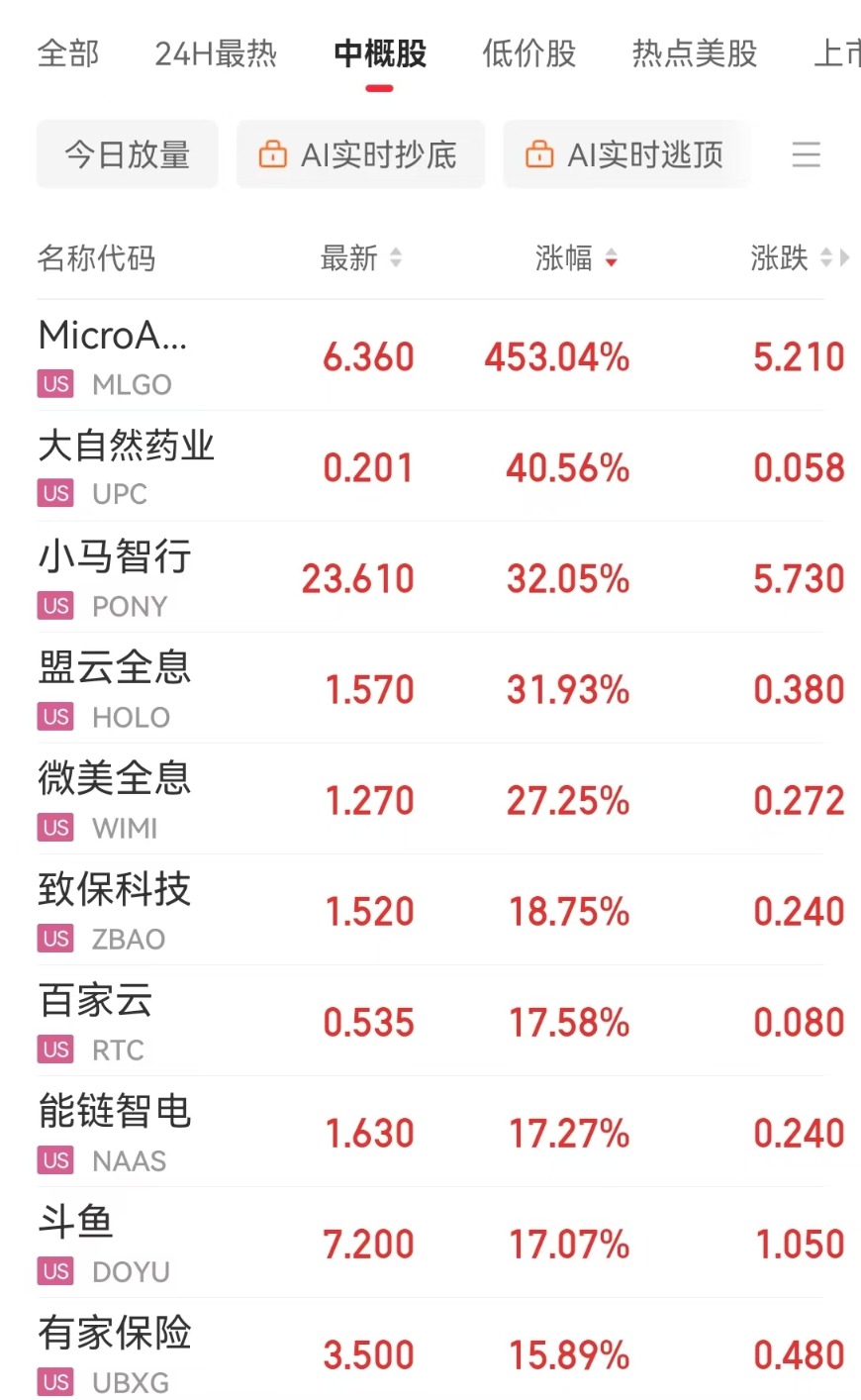Open 微美全息 WIMI stock details
Screen dimensions: 861x1400
pos(430,800)
